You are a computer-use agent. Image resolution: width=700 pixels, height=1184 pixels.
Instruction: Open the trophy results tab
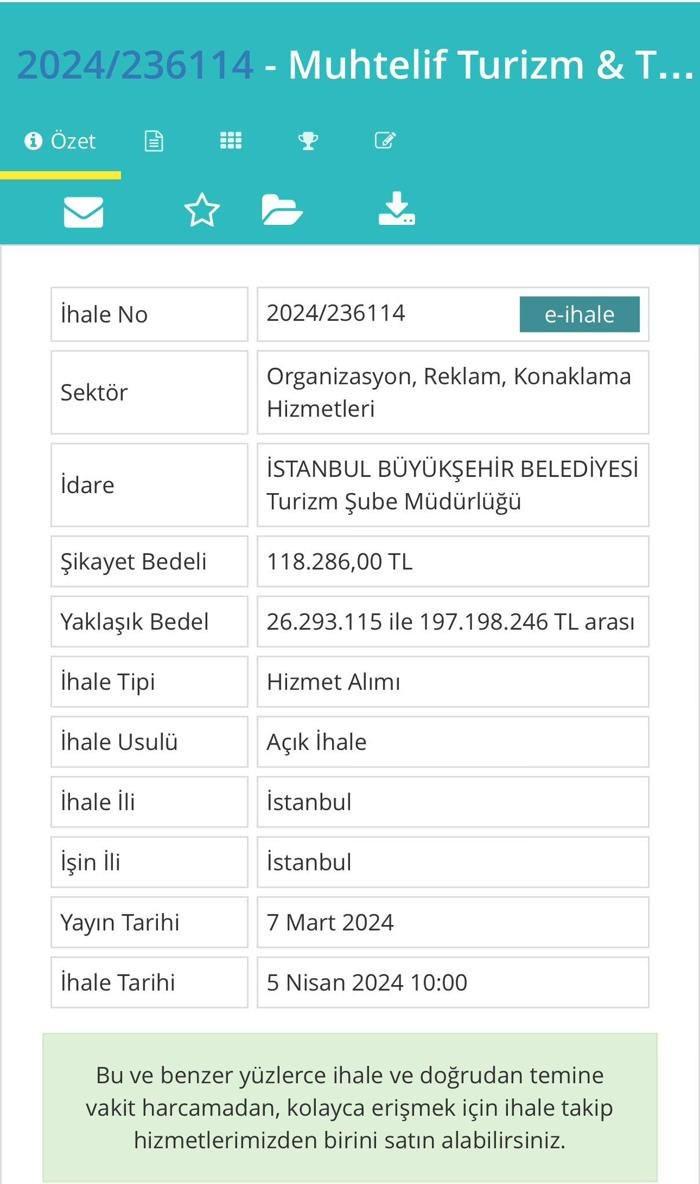point(308,140)
